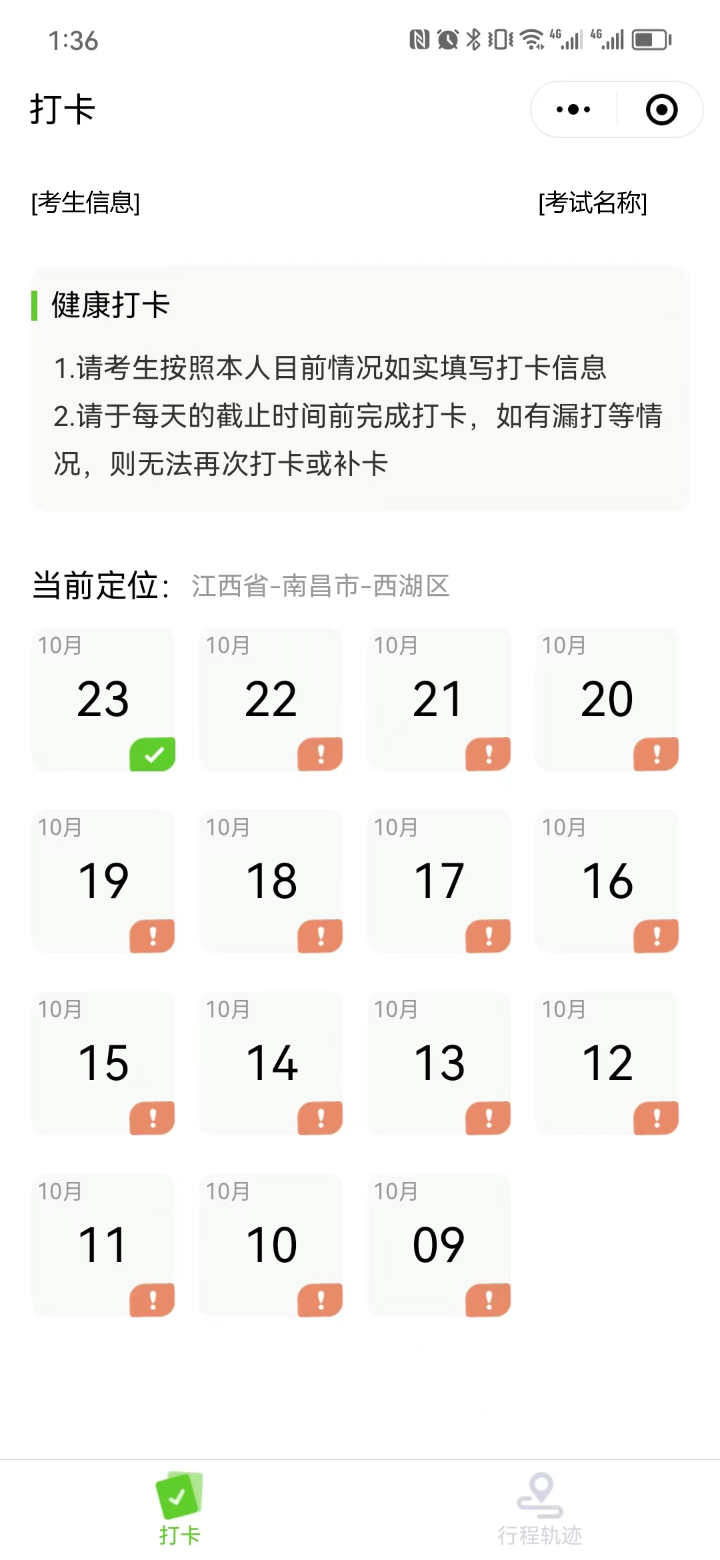Tap the October 16 date card
720x1560 pixels.
click(607, 881)
